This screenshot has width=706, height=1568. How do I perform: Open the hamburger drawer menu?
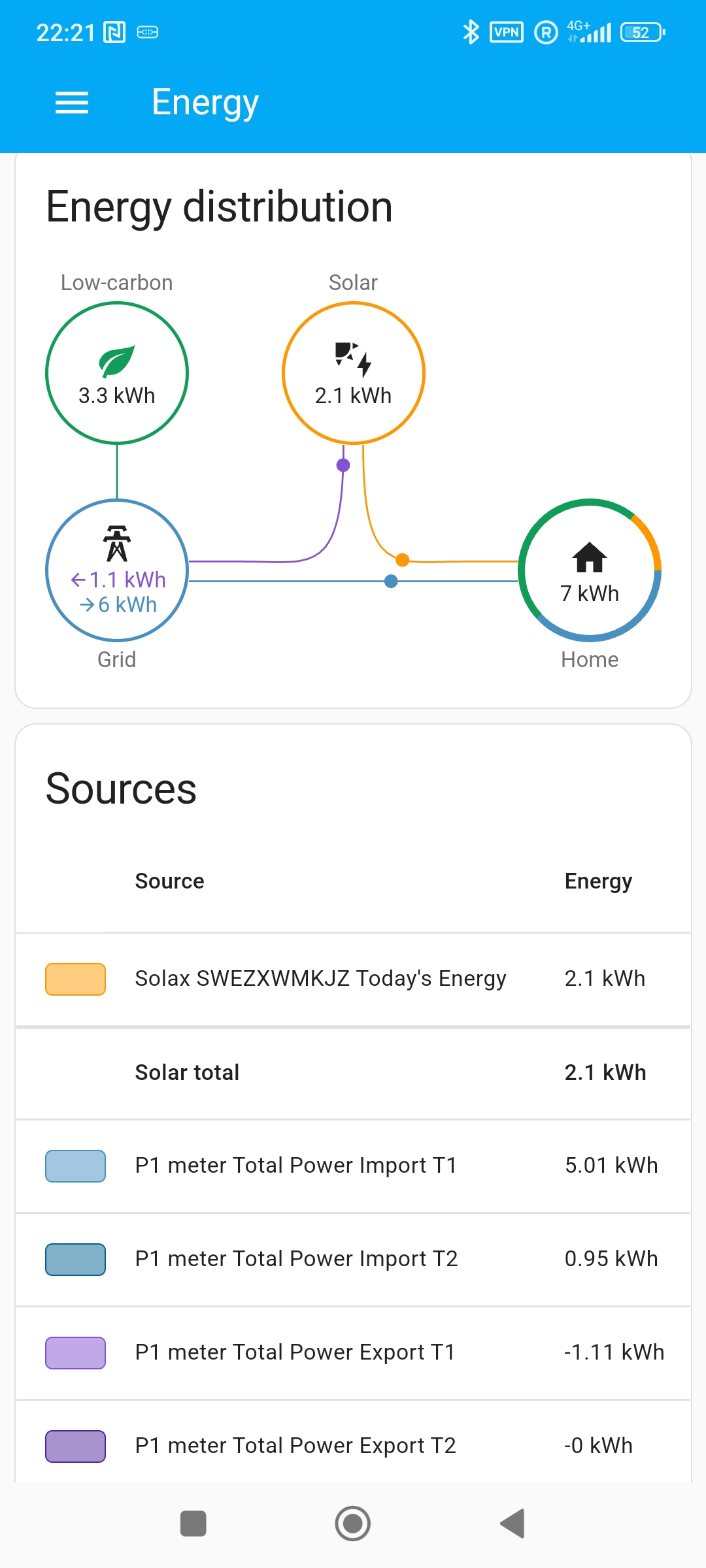pyautogui.click(x=72, y=103)
